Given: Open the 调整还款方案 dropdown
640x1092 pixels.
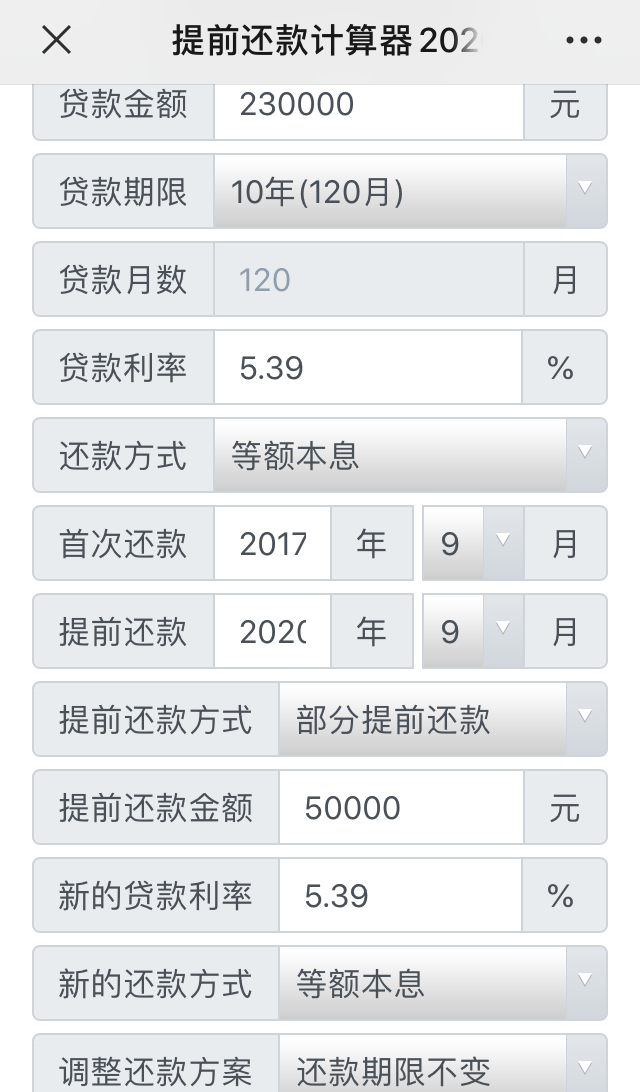Looking at the screenshot, I should click(x=442, y=1070).
